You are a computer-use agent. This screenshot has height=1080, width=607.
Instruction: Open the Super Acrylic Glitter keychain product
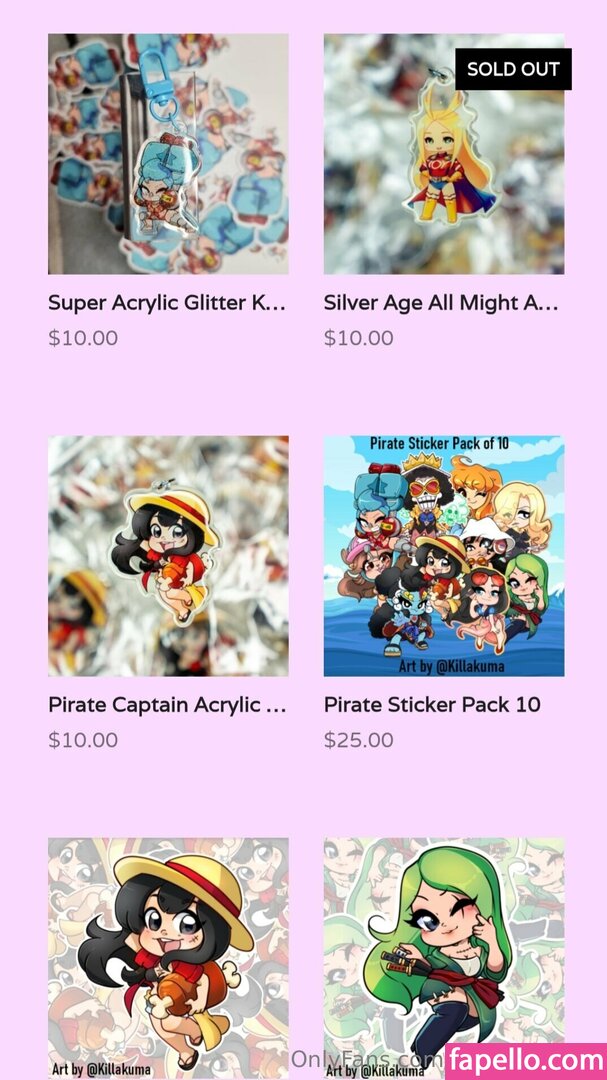pyautogui.click(x=168, y=155)
